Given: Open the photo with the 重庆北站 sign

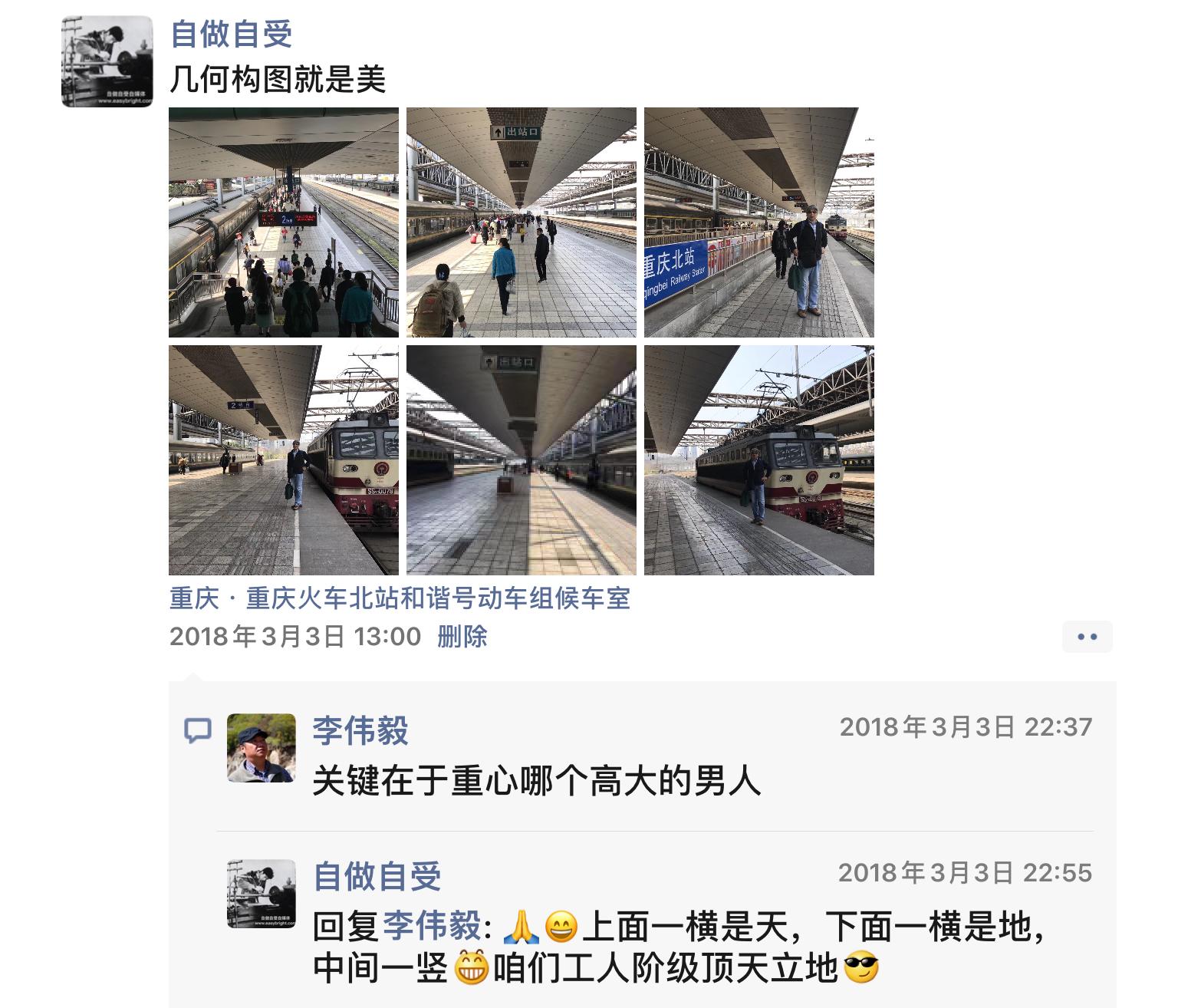Looking at the screenshot, I should point(758,222).
